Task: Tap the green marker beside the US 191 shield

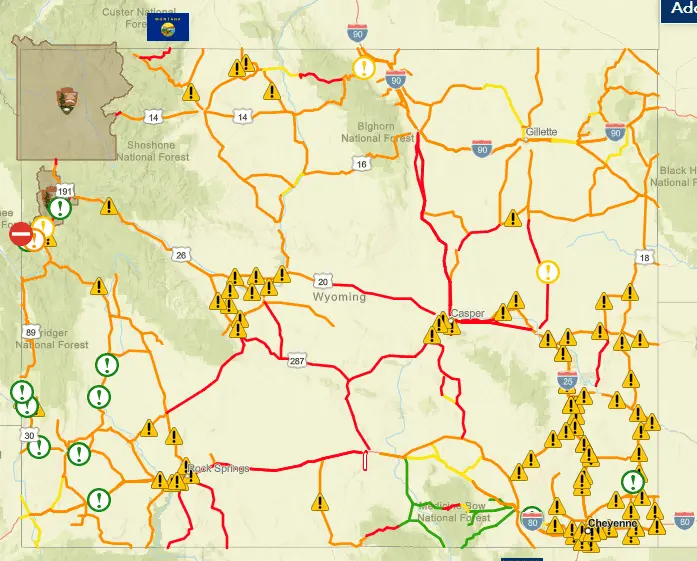Action: [60, 208]
